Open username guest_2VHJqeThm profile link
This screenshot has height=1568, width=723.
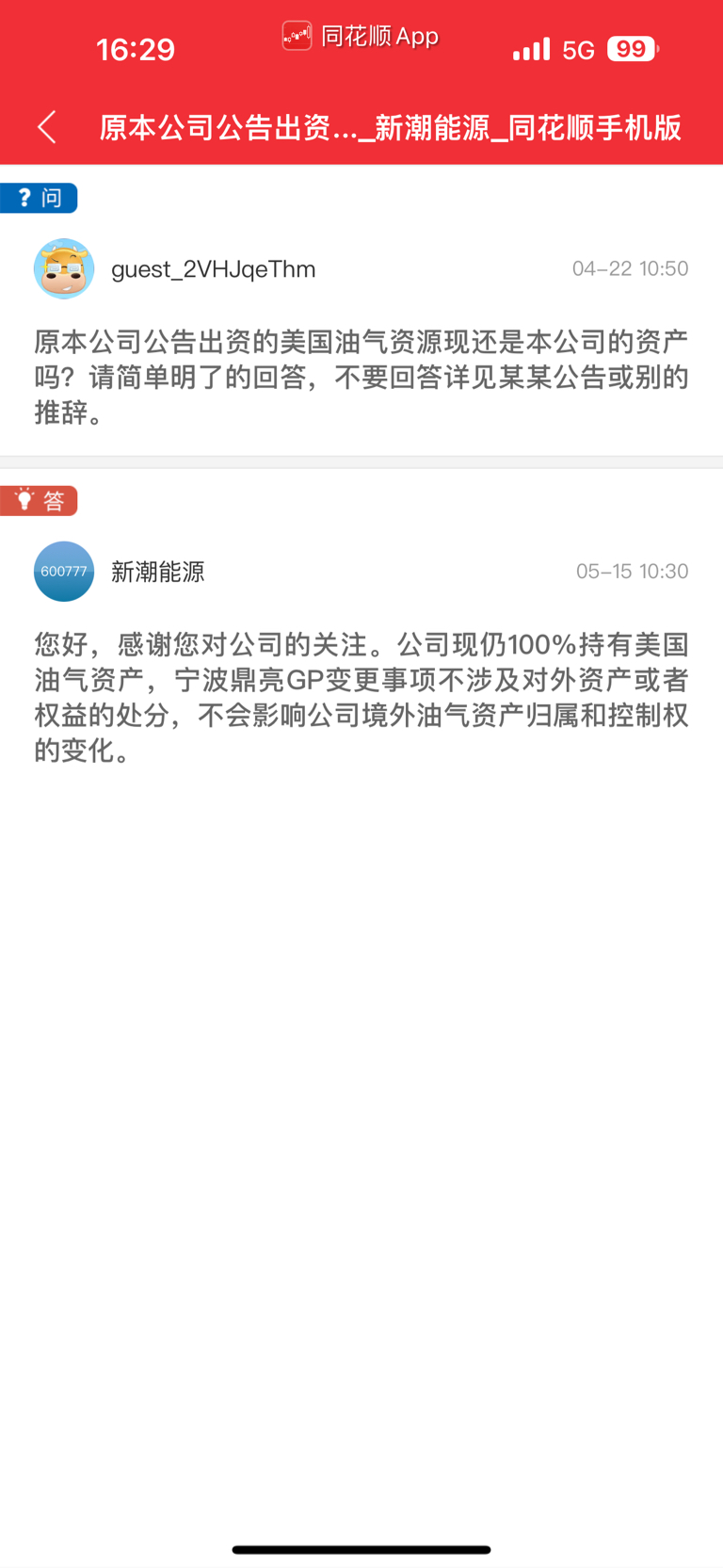pyautogui.click(x=213, y=268)
